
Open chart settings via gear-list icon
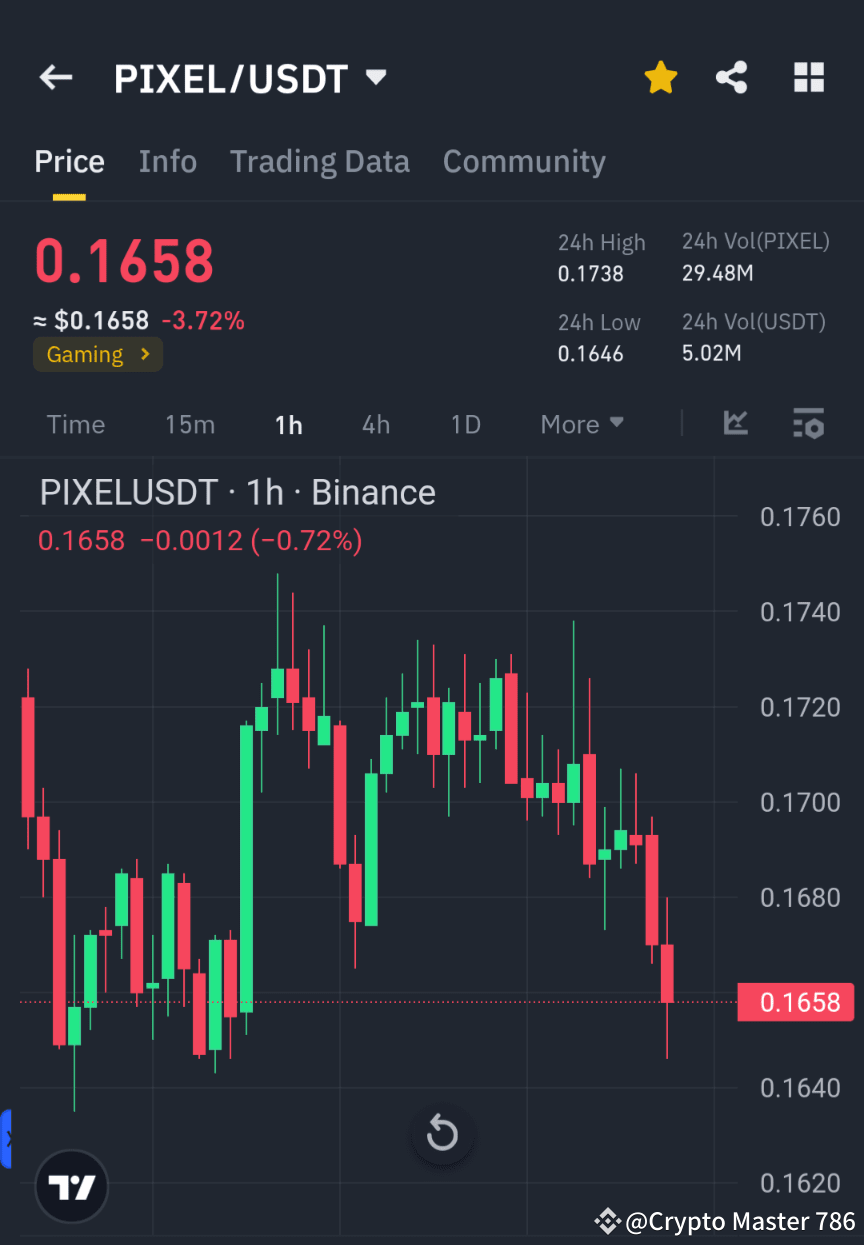[x=808, y=424]
